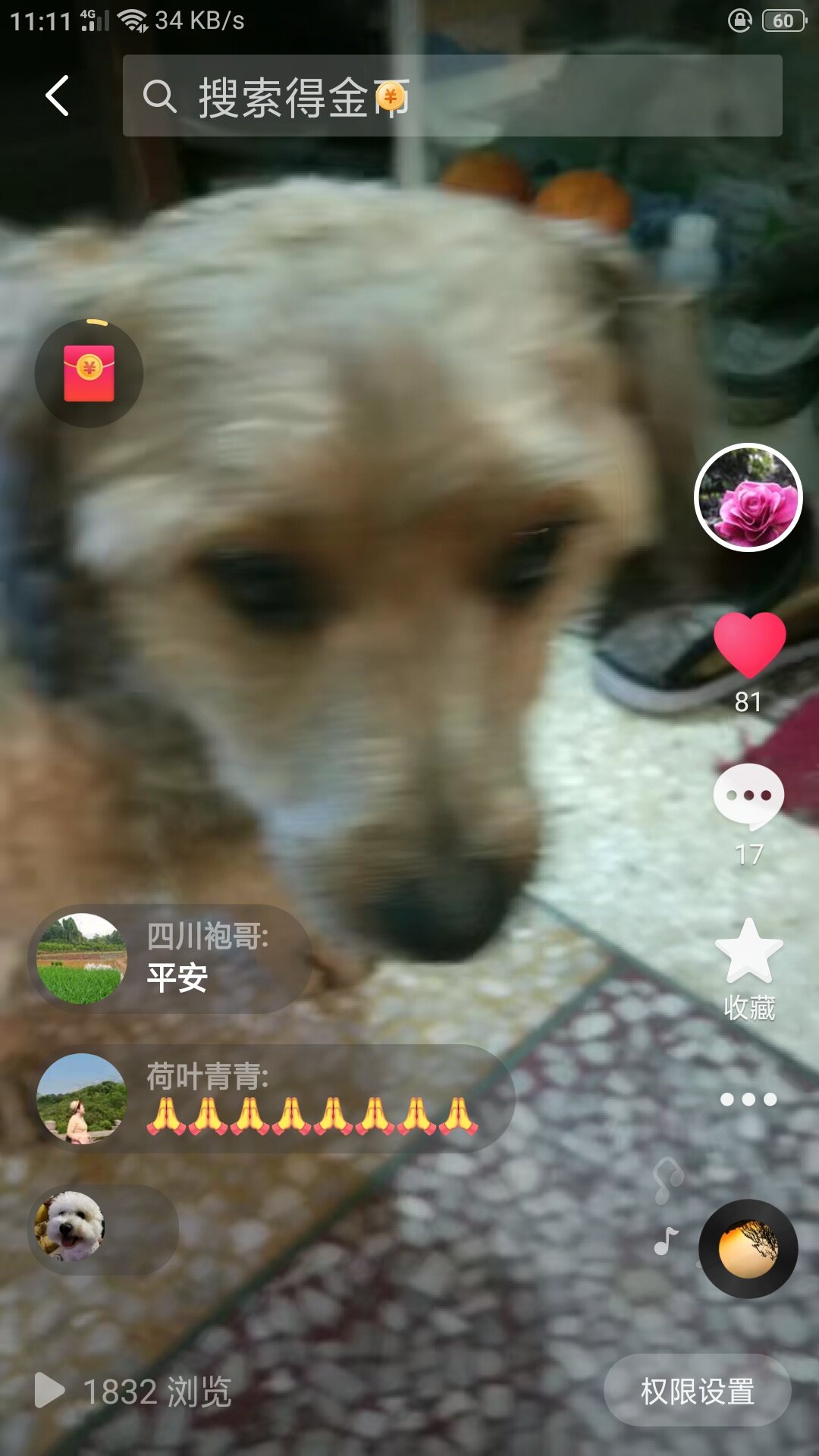
Task: Open 权限设置 permission settings
Action: coord(697,1391)
